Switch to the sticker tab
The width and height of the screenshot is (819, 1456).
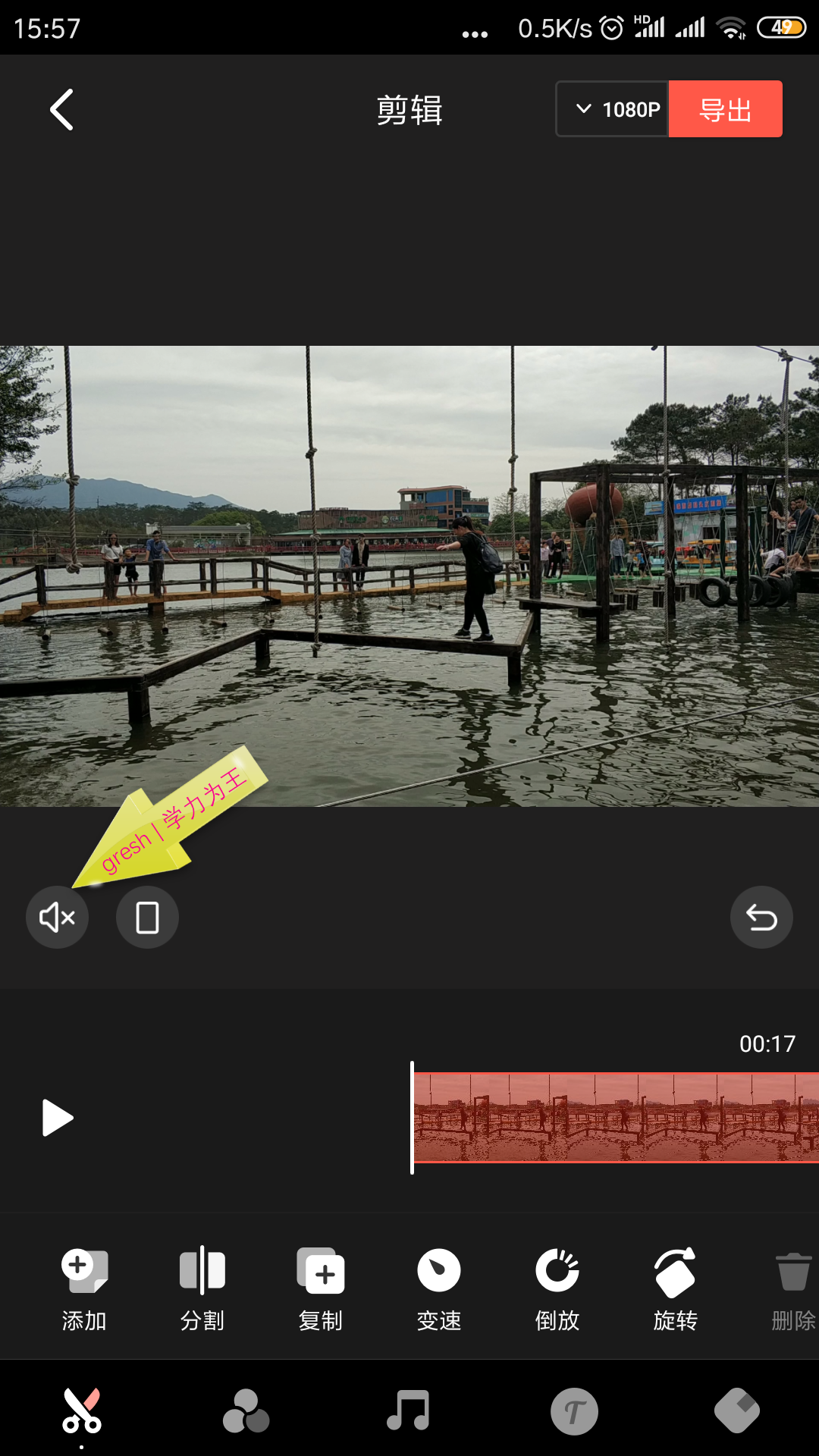pyautogui.click(x=736, y=1412)
